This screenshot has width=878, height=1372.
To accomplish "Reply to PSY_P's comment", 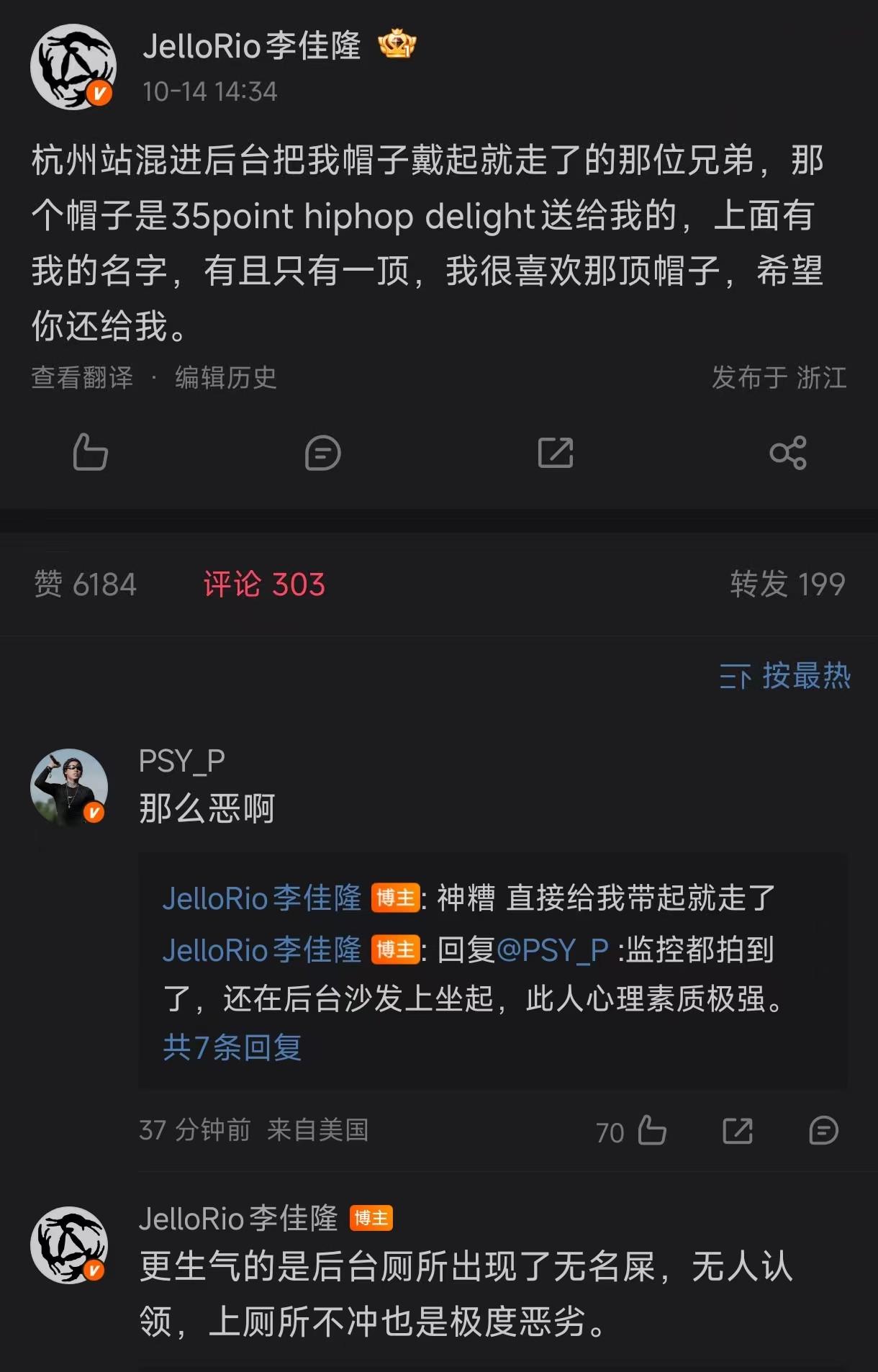I will [x=823, y=1130].
